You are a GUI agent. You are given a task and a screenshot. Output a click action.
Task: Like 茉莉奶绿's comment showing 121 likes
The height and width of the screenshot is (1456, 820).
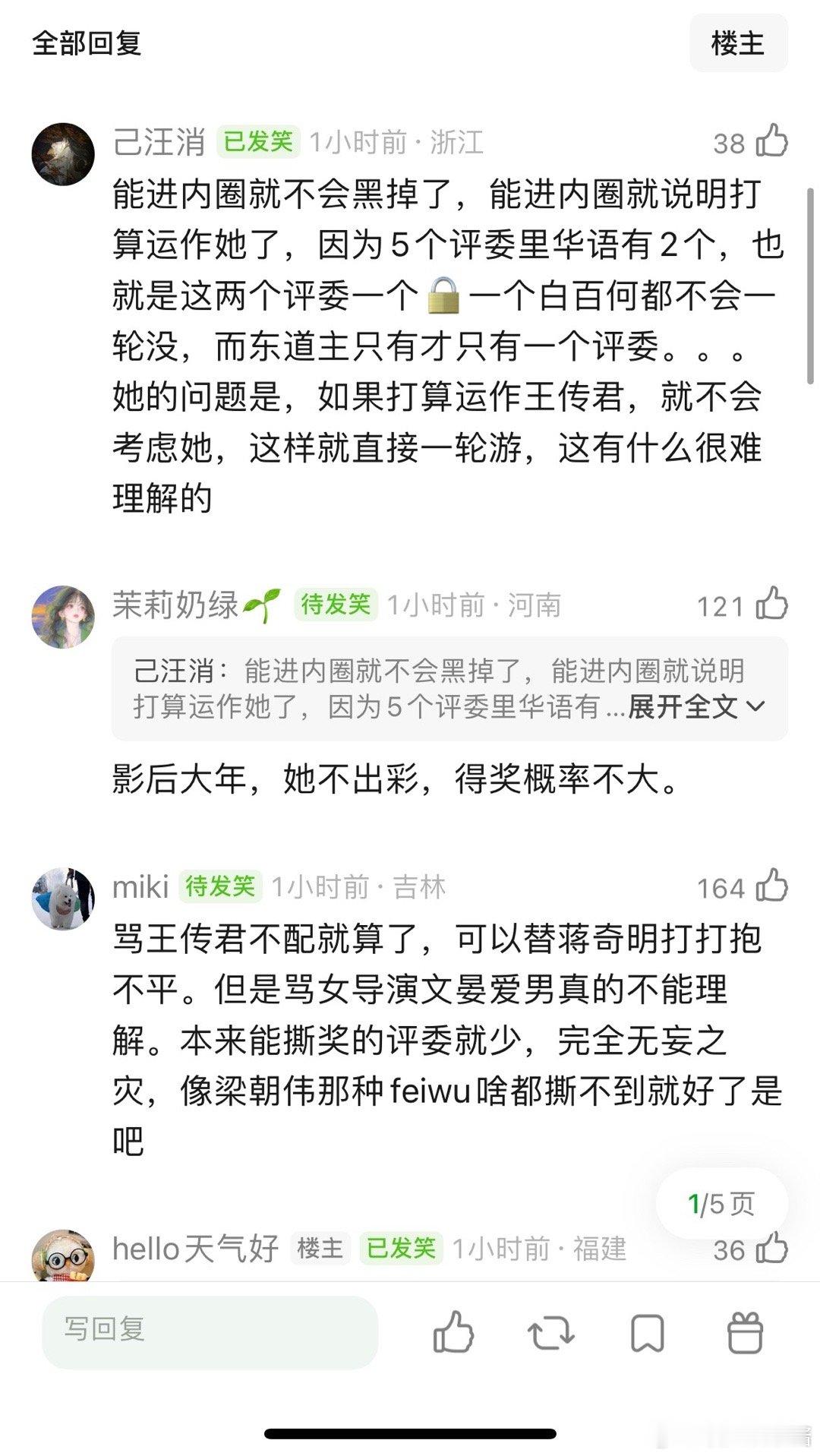pos(773,606)
